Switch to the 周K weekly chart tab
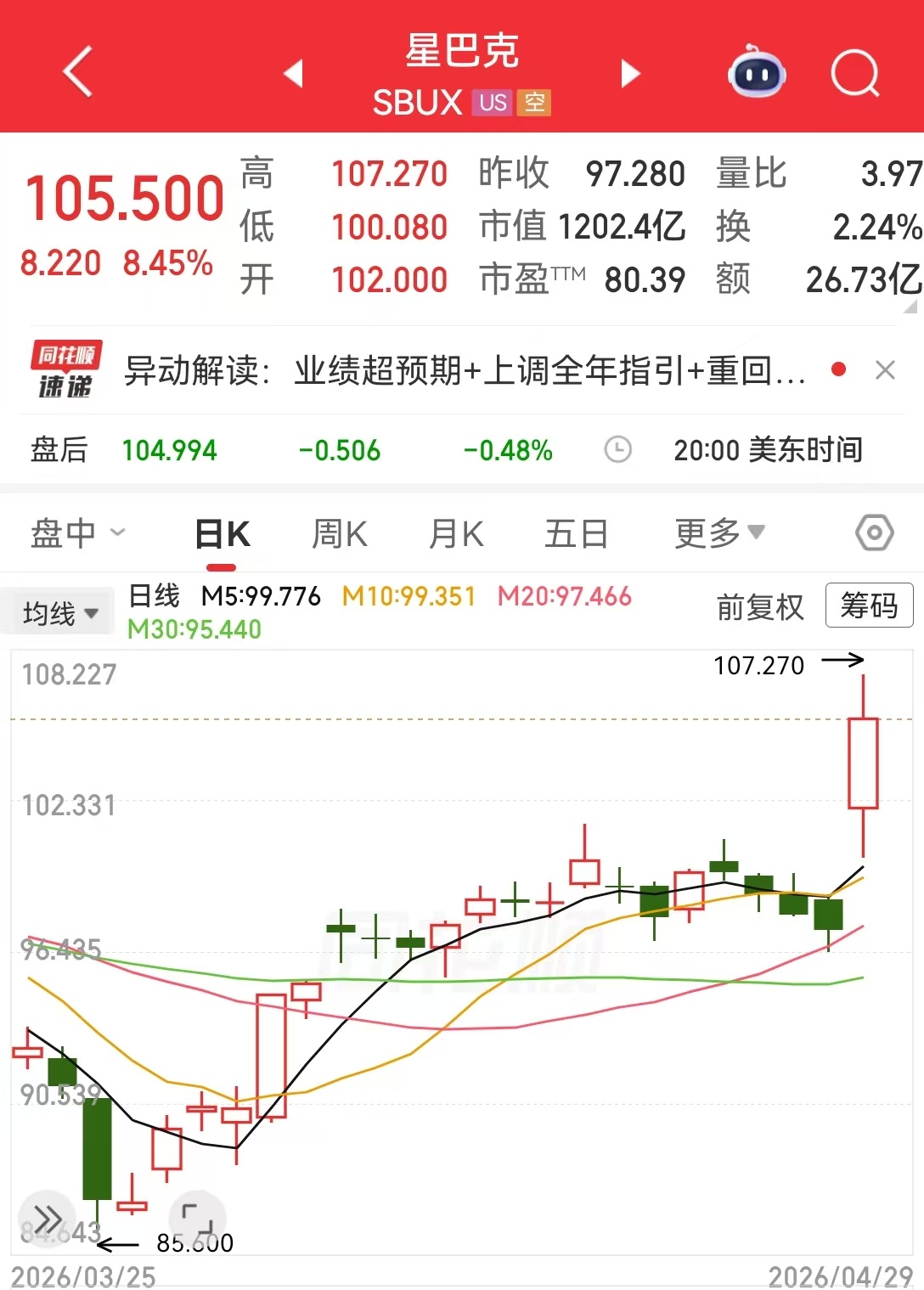 (338, 532)
